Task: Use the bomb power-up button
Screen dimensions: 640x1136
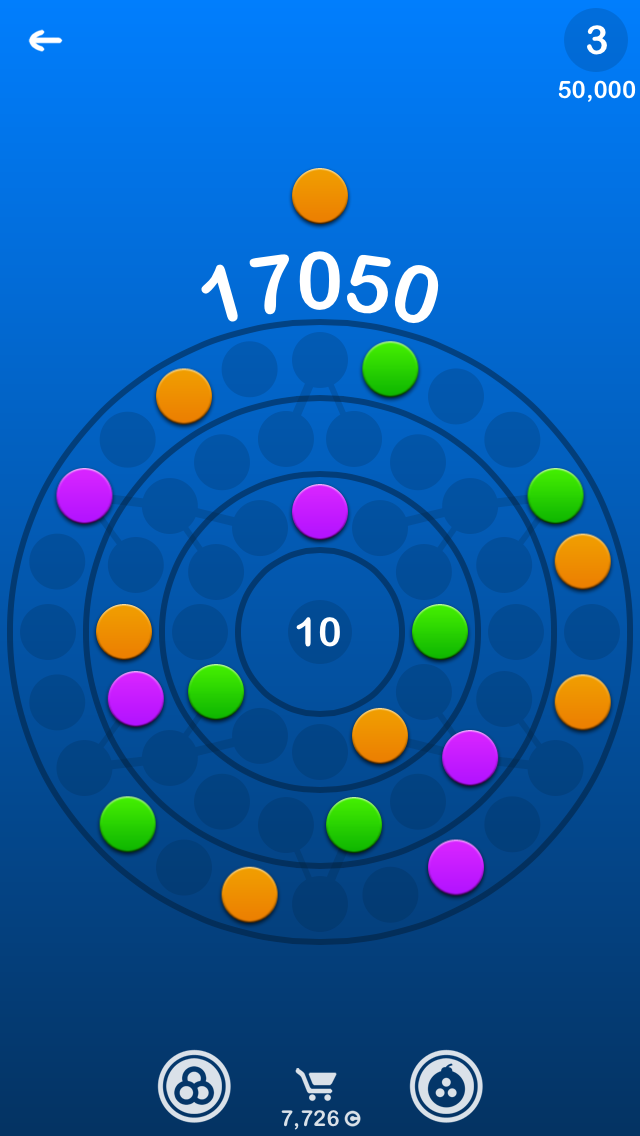Action: 446,1086
